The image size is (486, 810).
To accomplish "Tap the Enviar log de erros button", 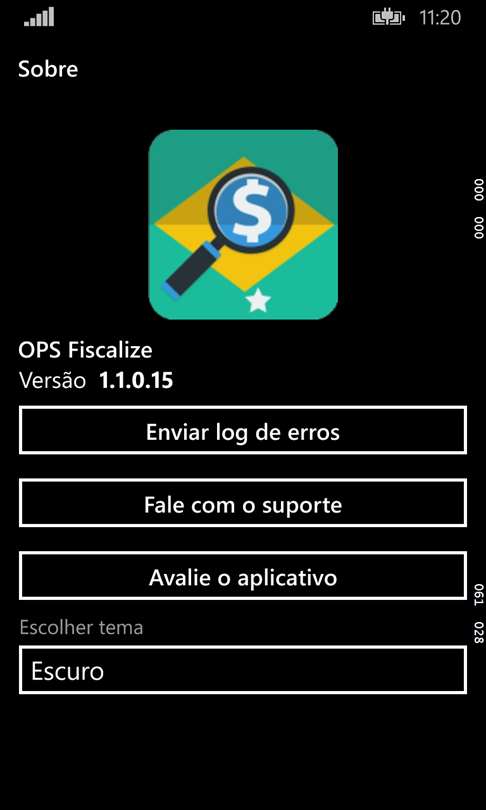I will tap(243, 430).
